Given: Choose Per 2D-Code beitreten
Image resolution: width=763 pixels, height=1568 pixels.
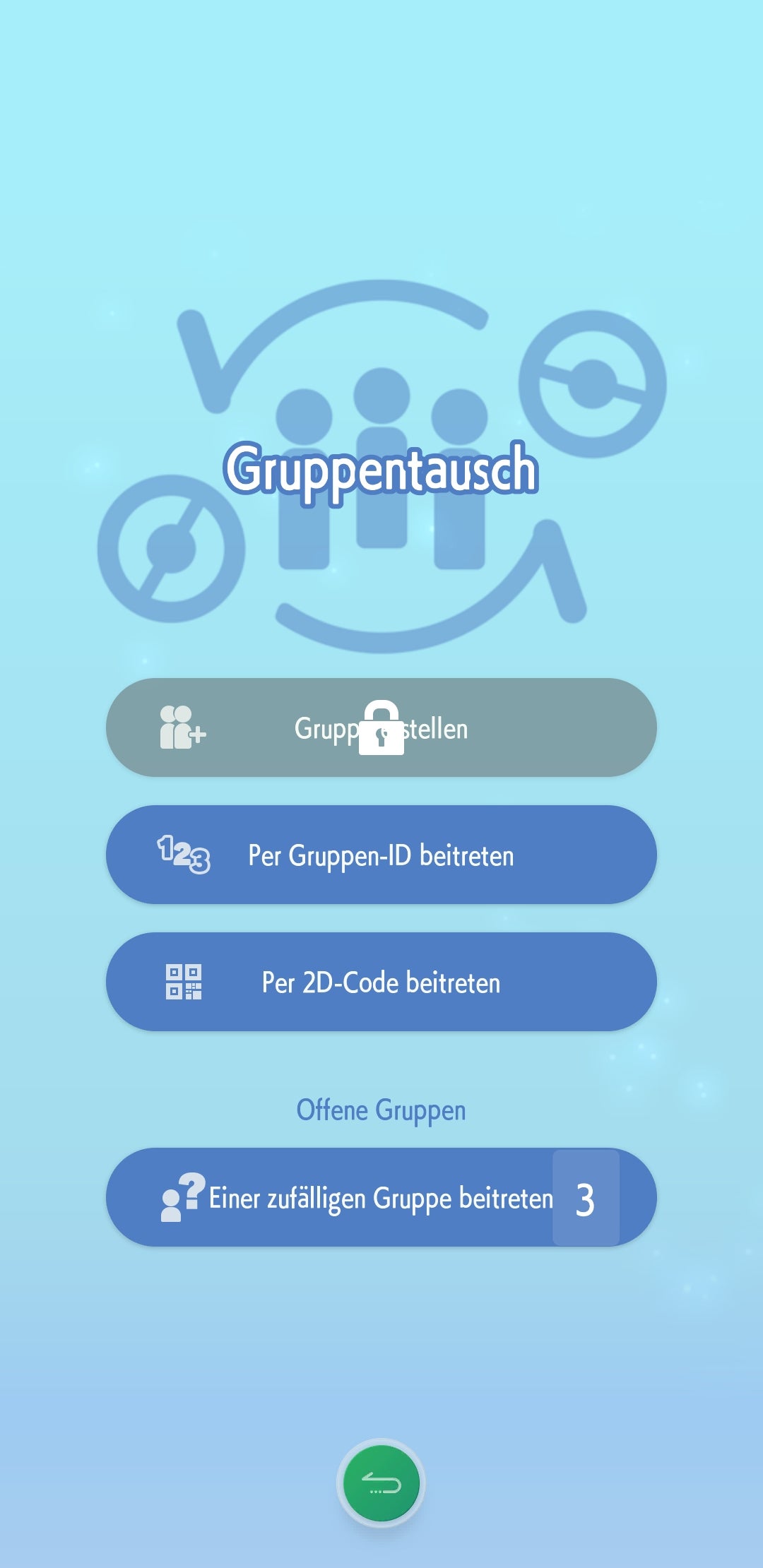Looking at the screenshot, I should pyautogui.click(x=381, y=982).
